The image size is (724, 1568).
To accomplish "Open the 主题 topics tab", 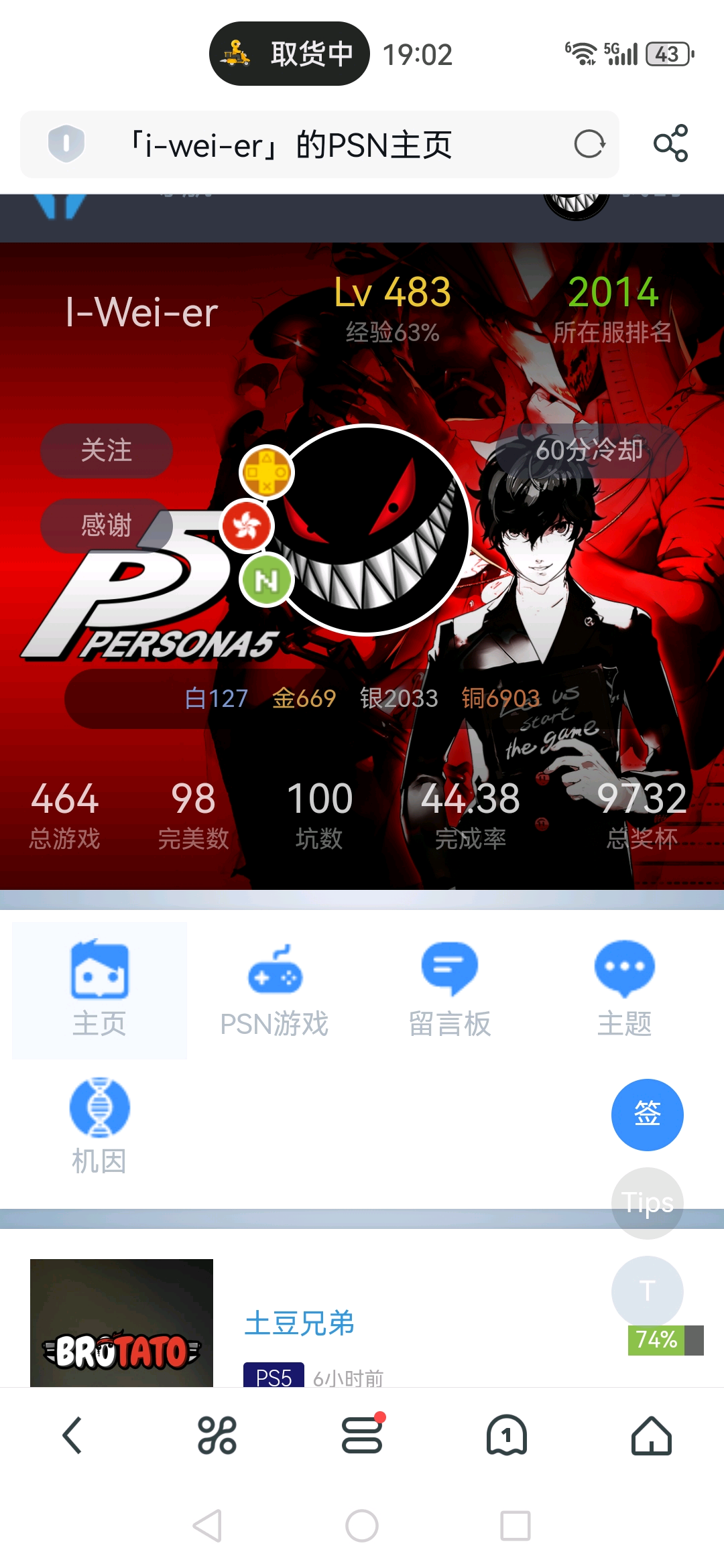I will click(624, 990).
